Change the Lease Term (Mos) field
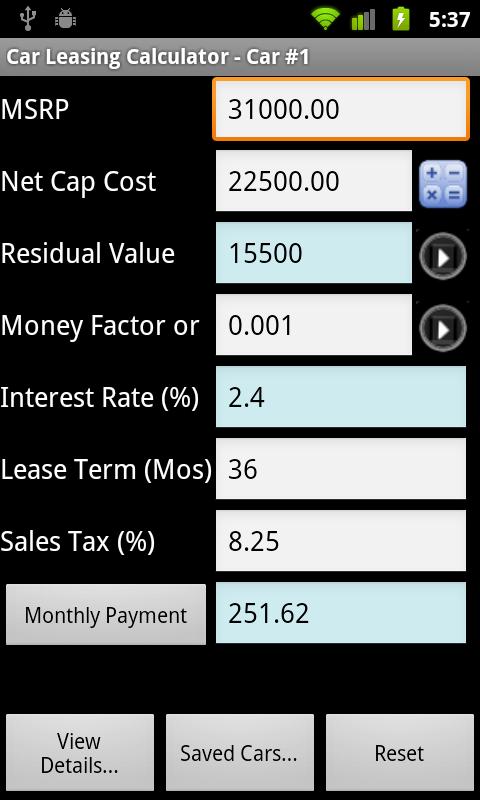The width and height of the screenshot is (480, 800). coord(341,468)
